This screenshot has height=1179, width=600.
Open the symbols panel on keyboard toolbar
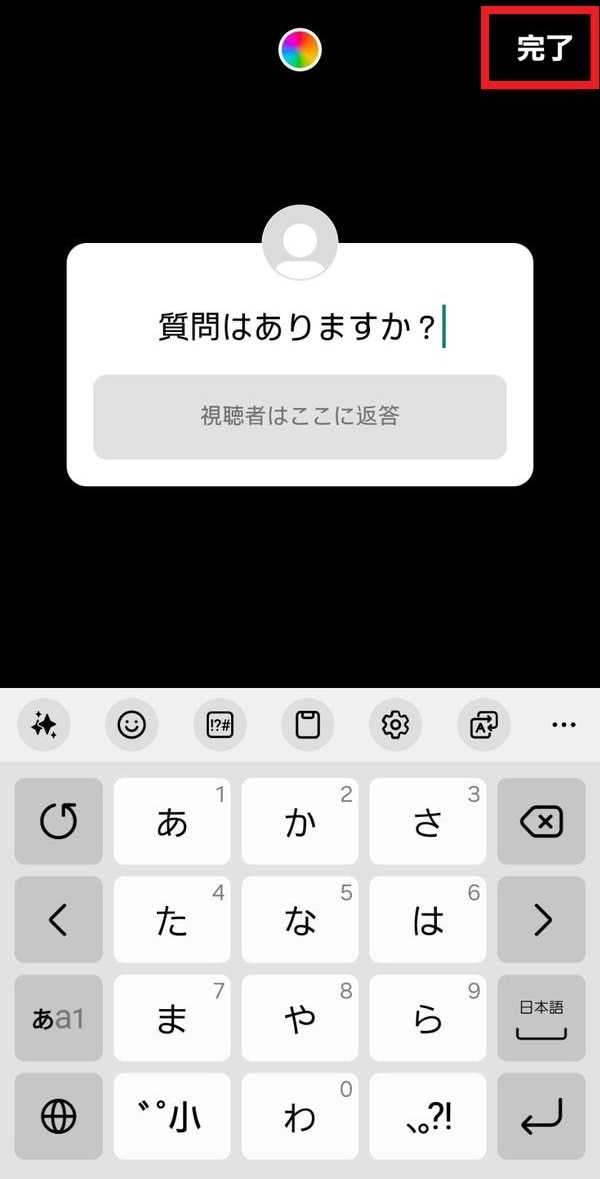[220, 726]
